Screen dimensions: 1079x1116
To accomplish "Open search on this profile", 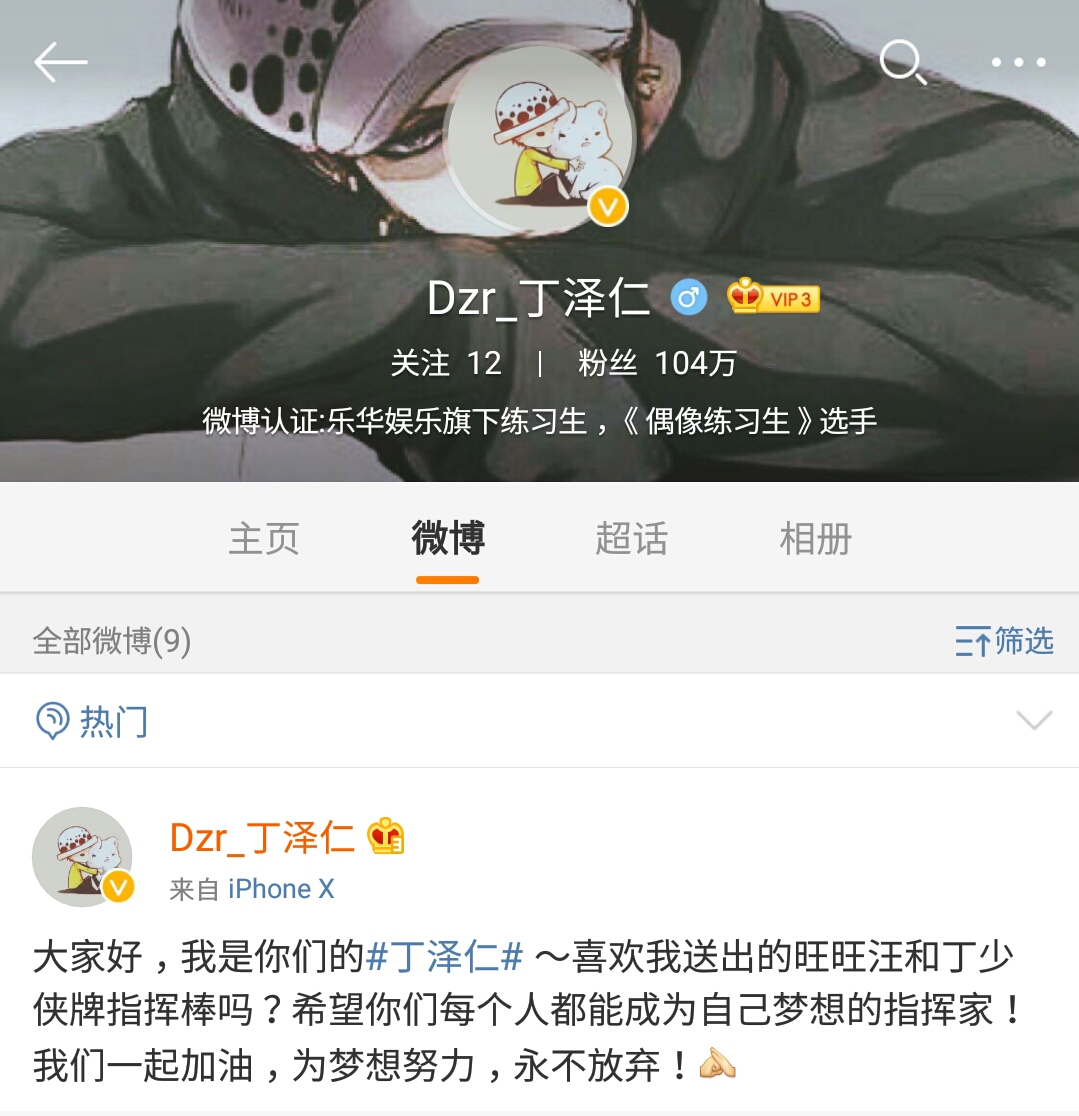I will (x=902, y=63).
